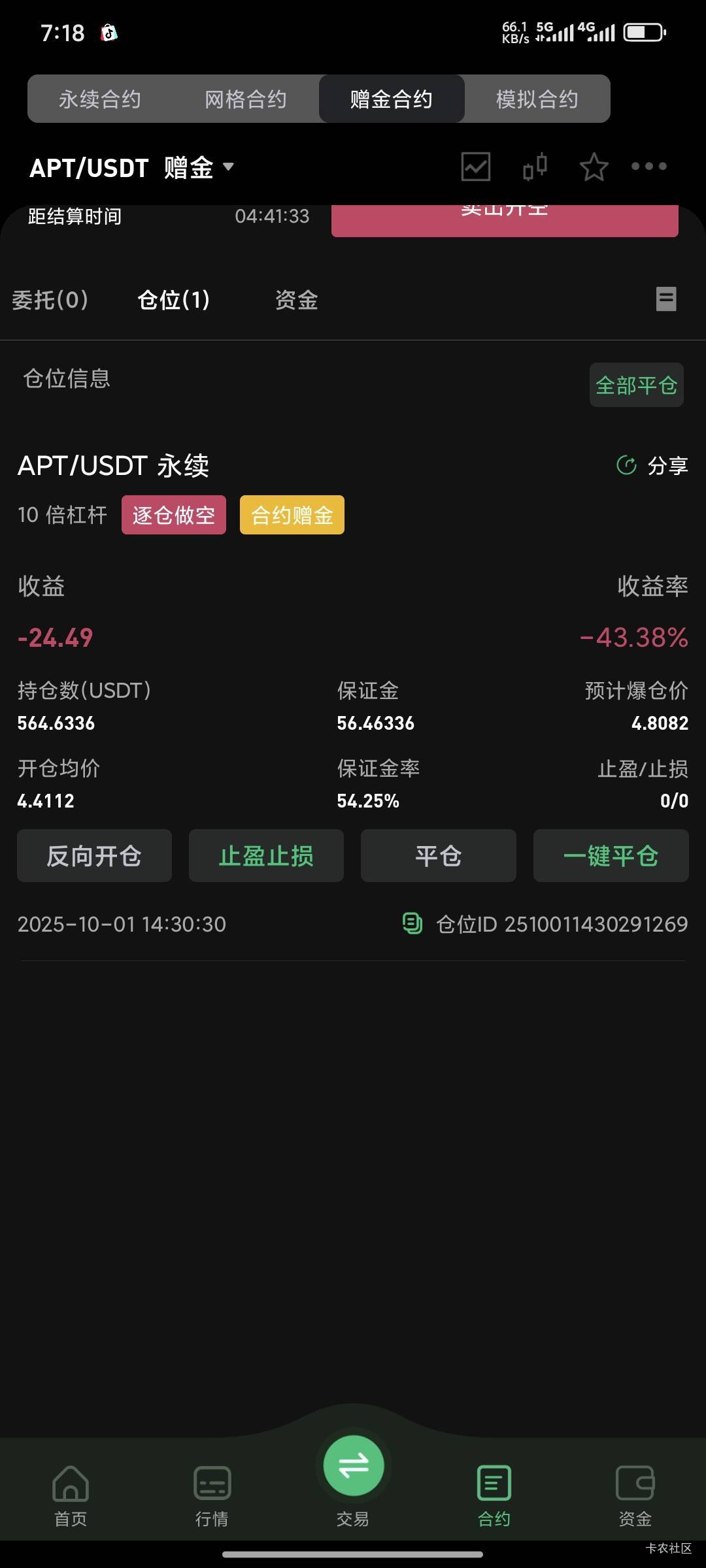Image resolution: width=706 pixels, height=1568 pixels.
Task: Open the candlestick chart icon
Action: [535, 167]
